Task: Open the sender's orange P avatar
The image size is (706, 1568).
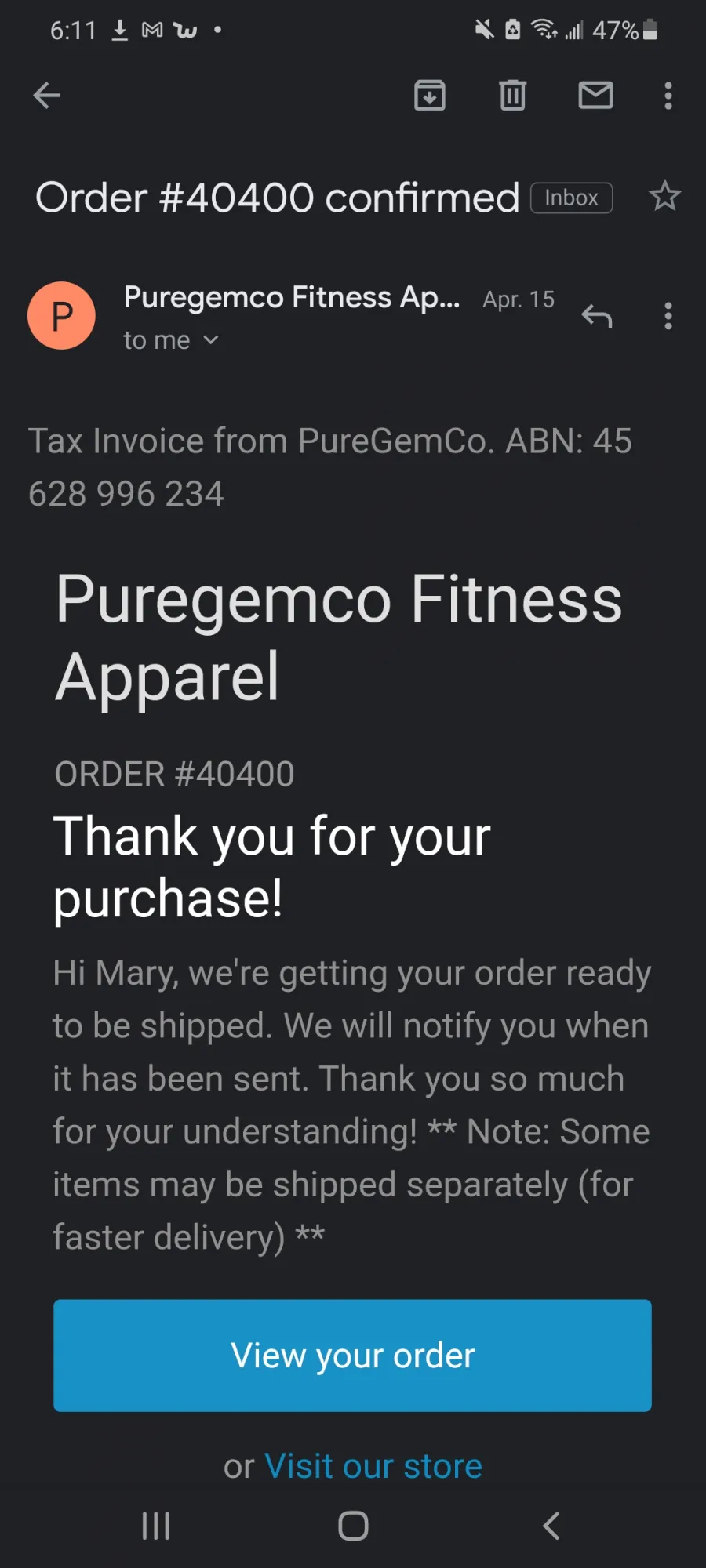Action: [x=62, y=316]
